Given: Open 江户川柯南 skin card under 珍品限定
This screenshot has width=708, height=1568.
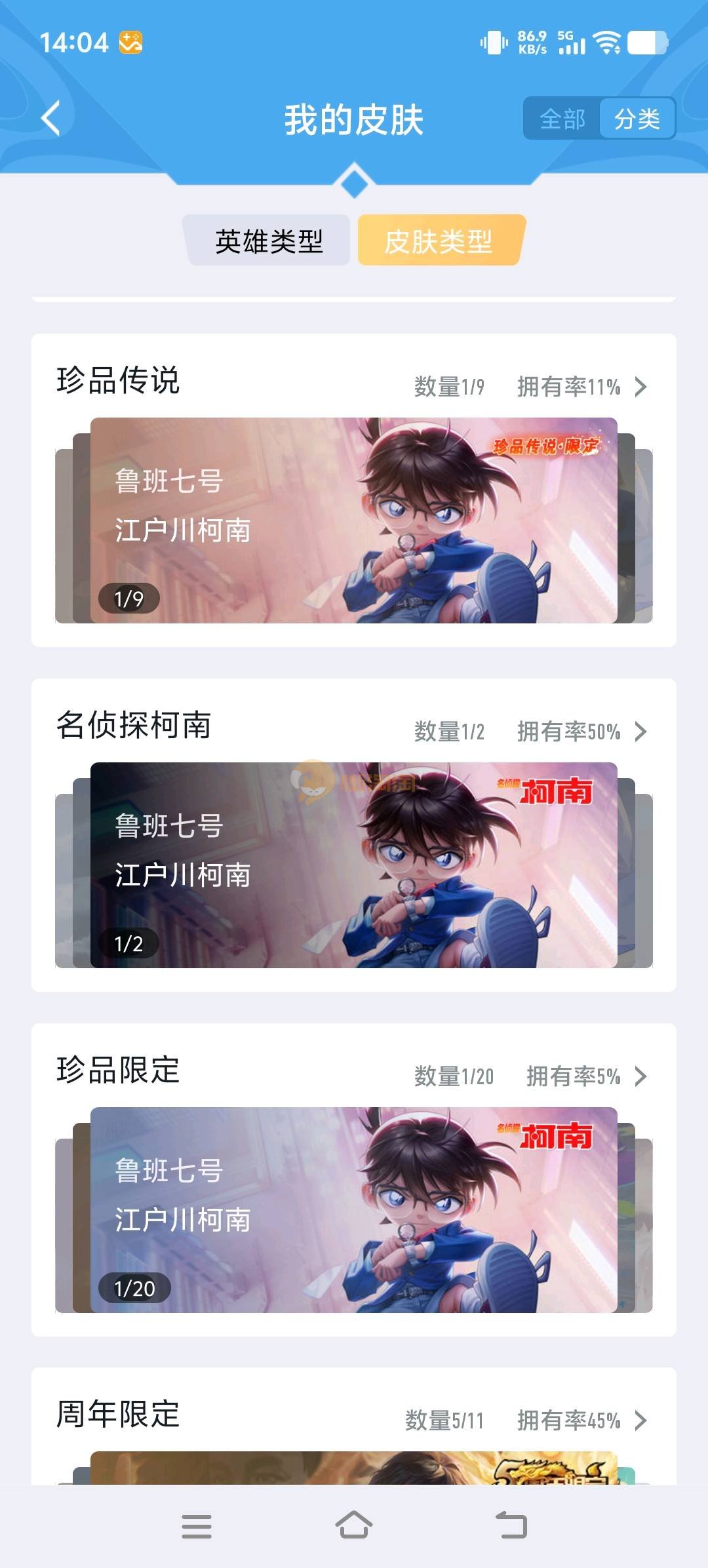Looking at the screenshot, I should pos(354,1209).
